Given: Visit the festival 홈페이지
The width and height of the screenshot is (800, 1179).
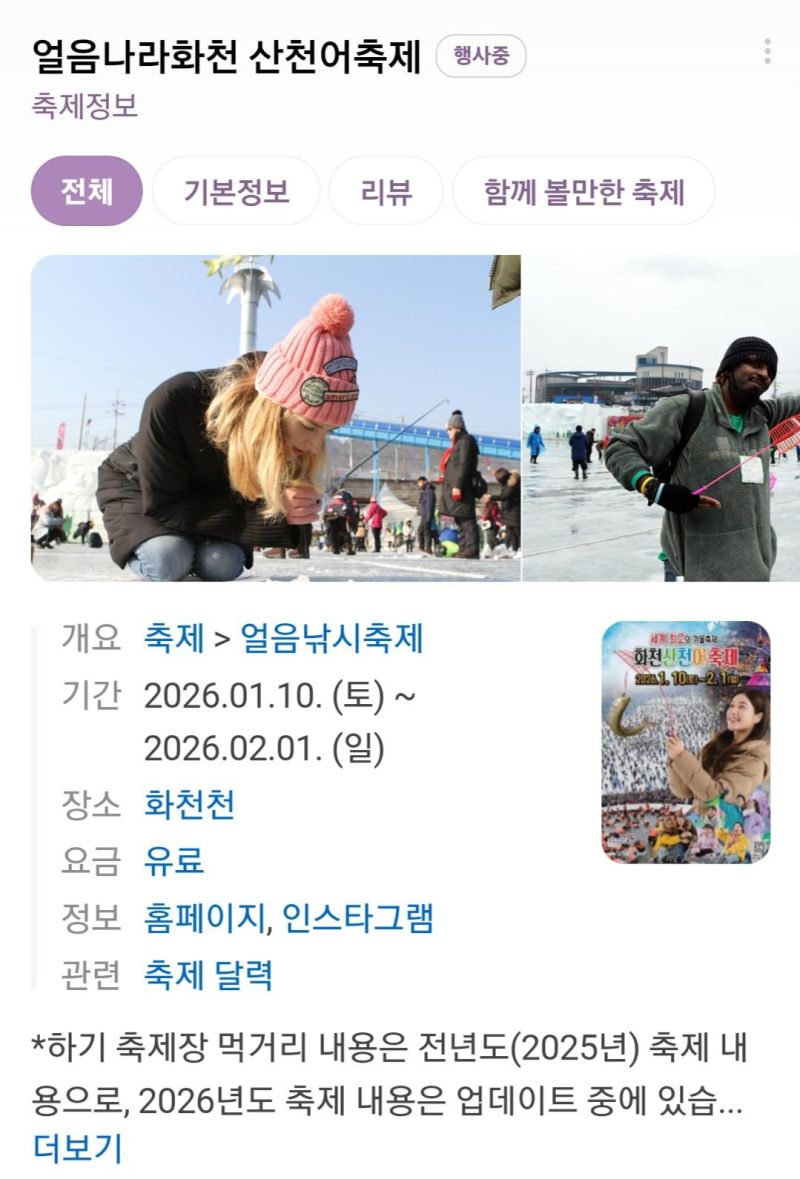Looking at the screenshot, I should click(x=204, y=917).
